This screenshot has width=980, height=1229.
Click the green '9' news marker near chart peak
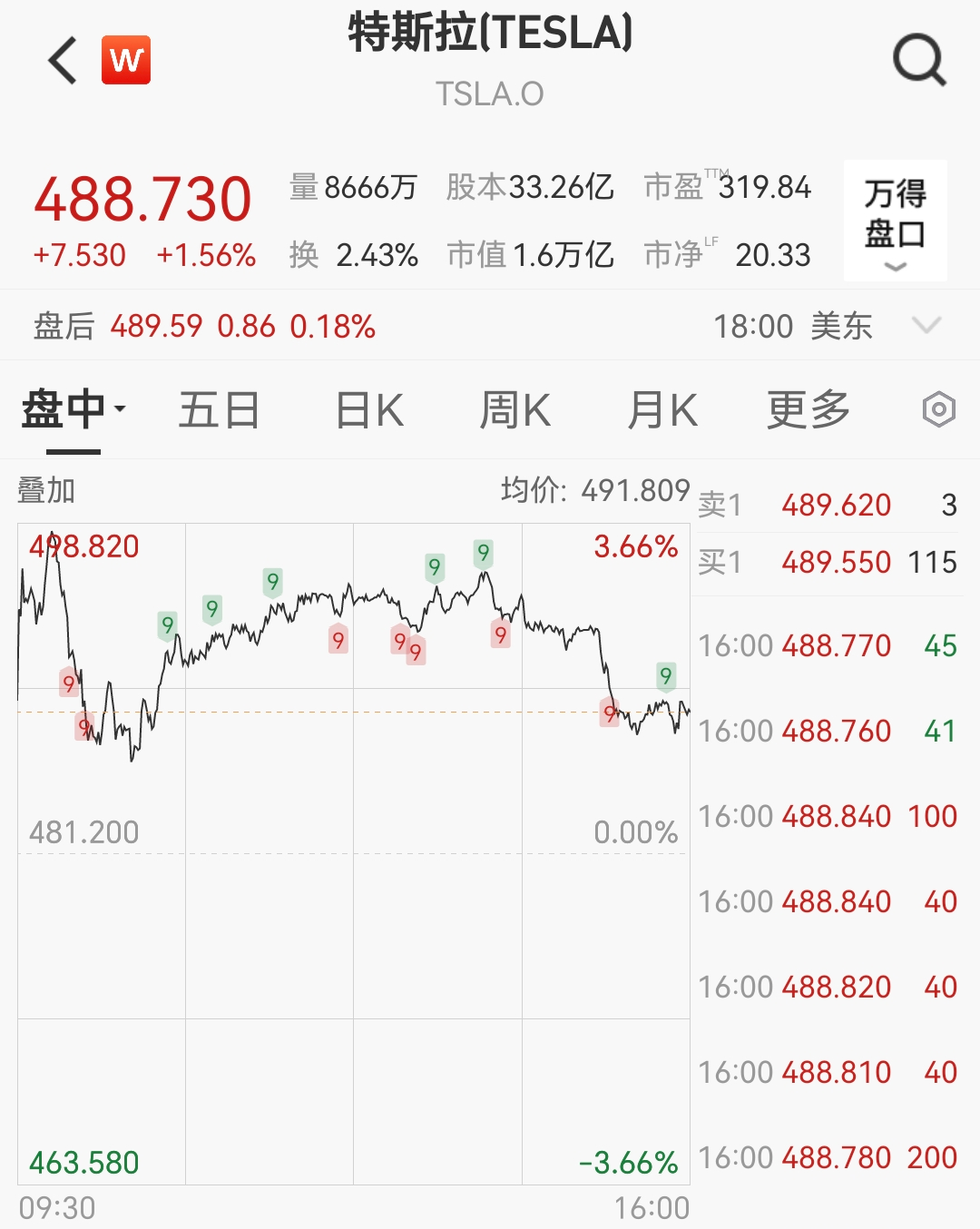tap(482, 552)
